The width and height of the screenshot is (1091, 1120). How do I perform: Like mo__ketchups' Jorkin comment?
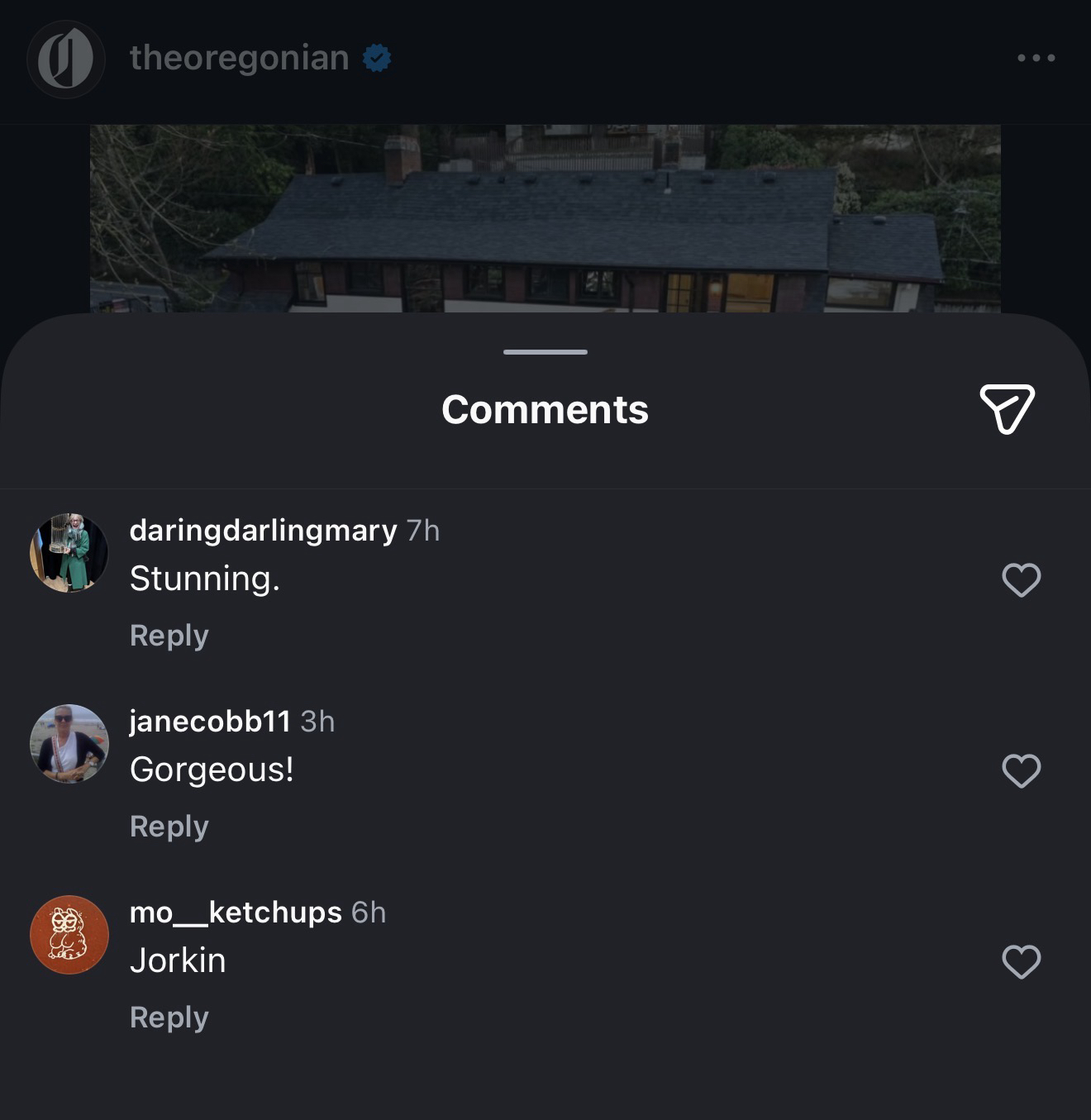click(1021, 961)
